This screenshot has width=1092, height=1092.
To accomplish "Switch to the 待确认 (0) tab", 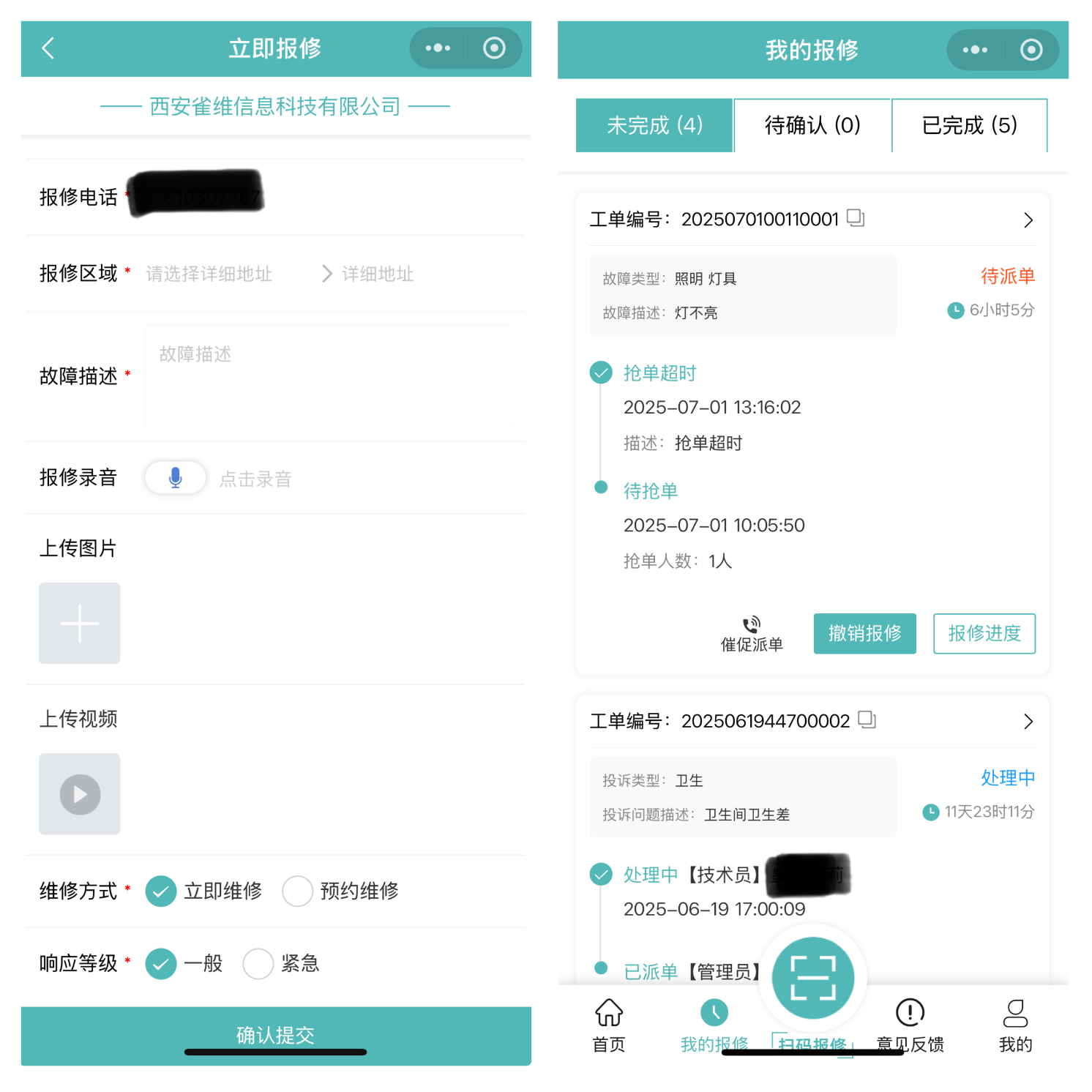I will pos(812,125).
